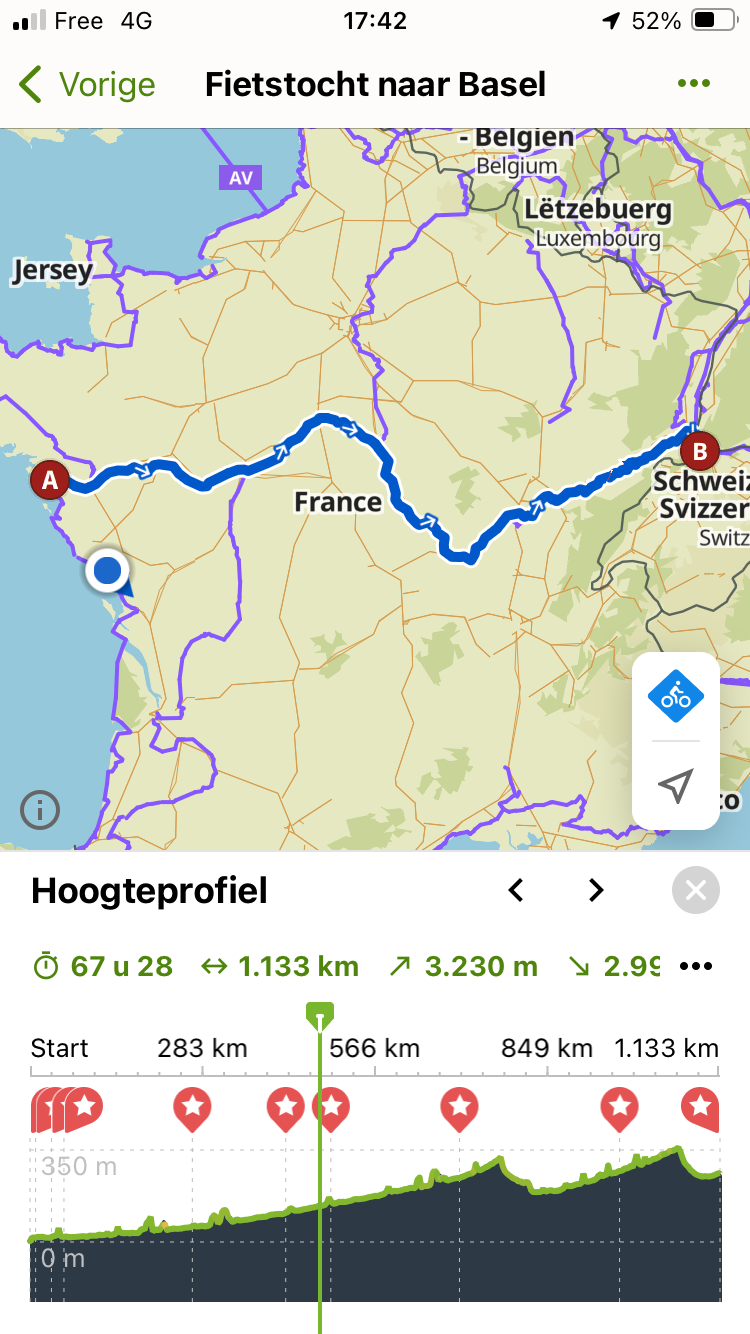Select the star waypoint near 283 km
The image size is (750, 1334).
[192, 1108]
